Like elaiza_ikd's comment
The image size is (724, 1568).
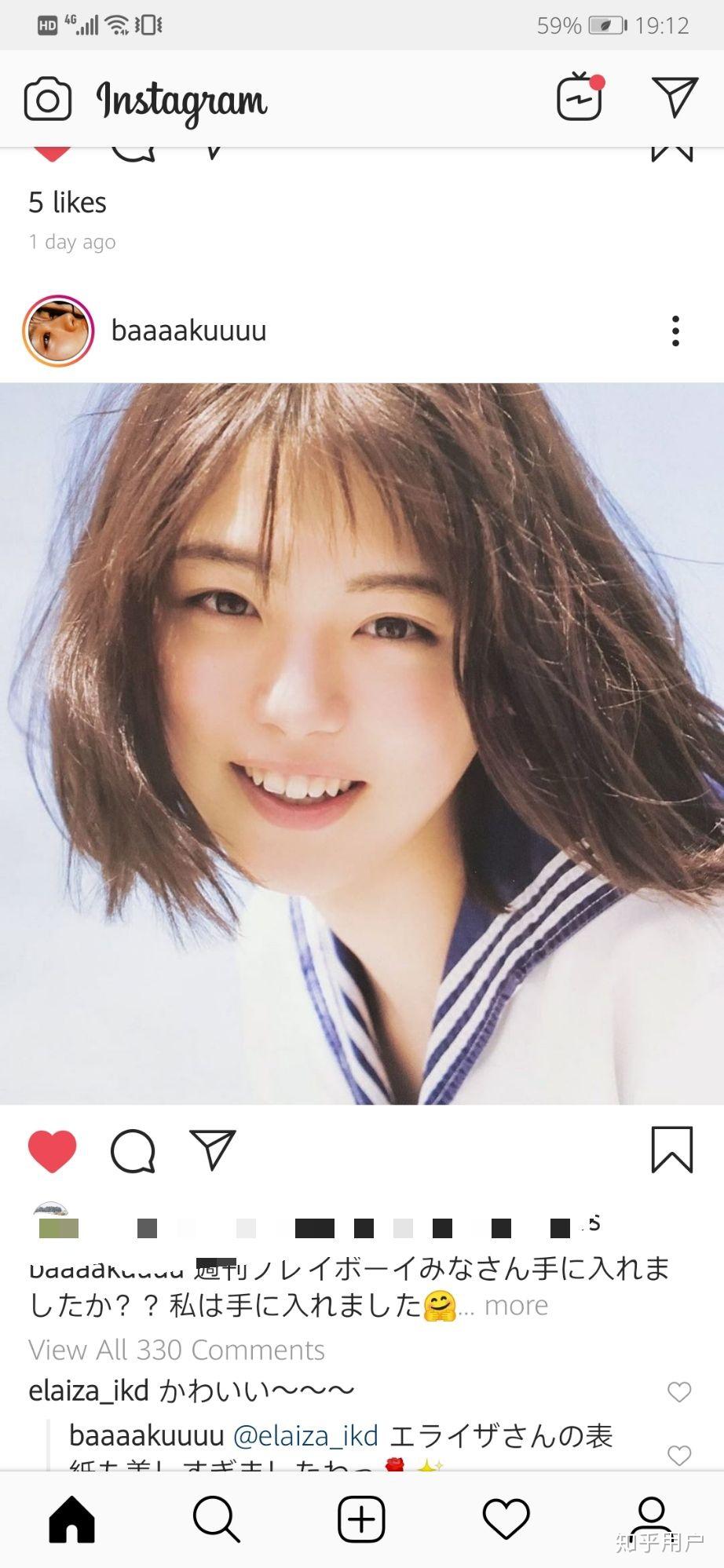click(678, 1392)
